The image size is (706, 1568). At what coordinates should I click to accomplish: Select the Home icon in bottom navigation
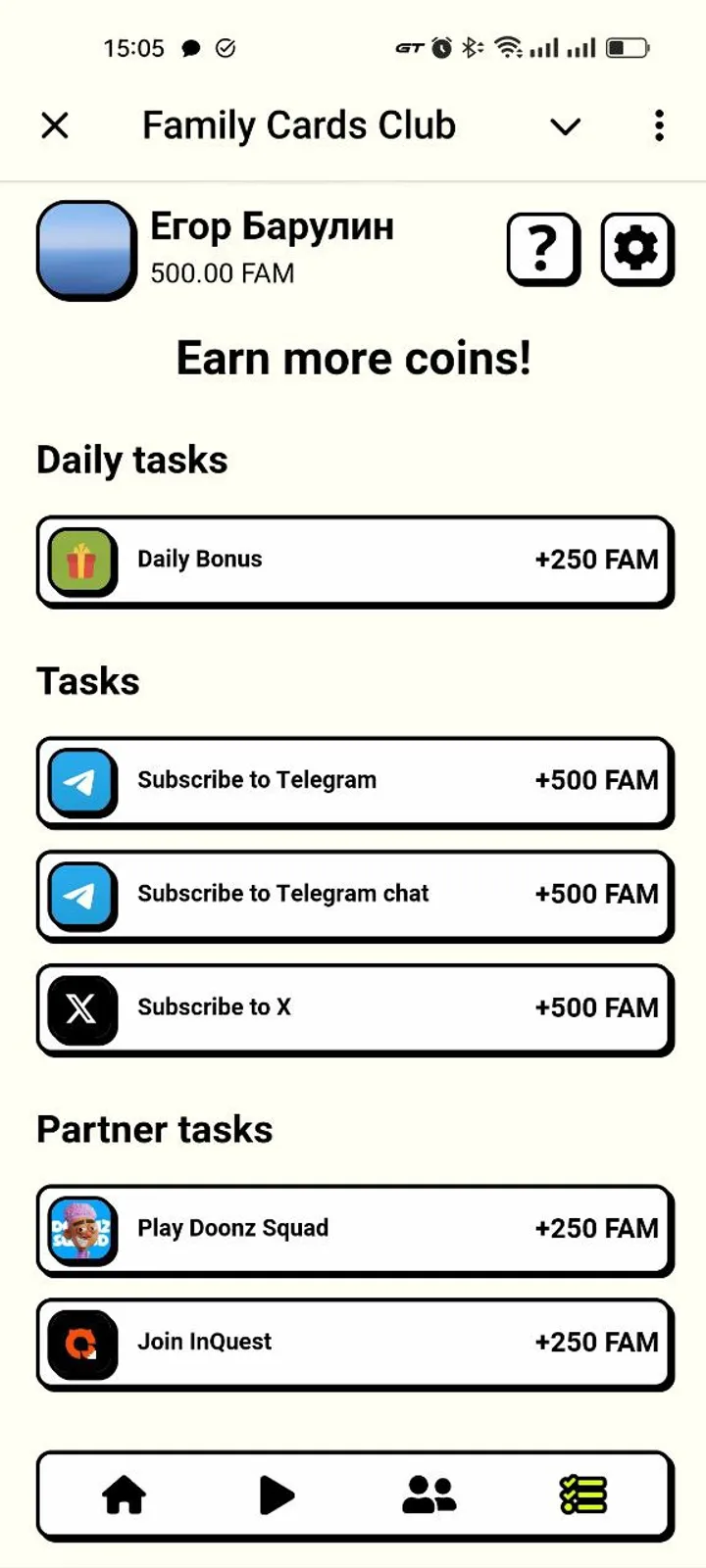coord(124,1494)
